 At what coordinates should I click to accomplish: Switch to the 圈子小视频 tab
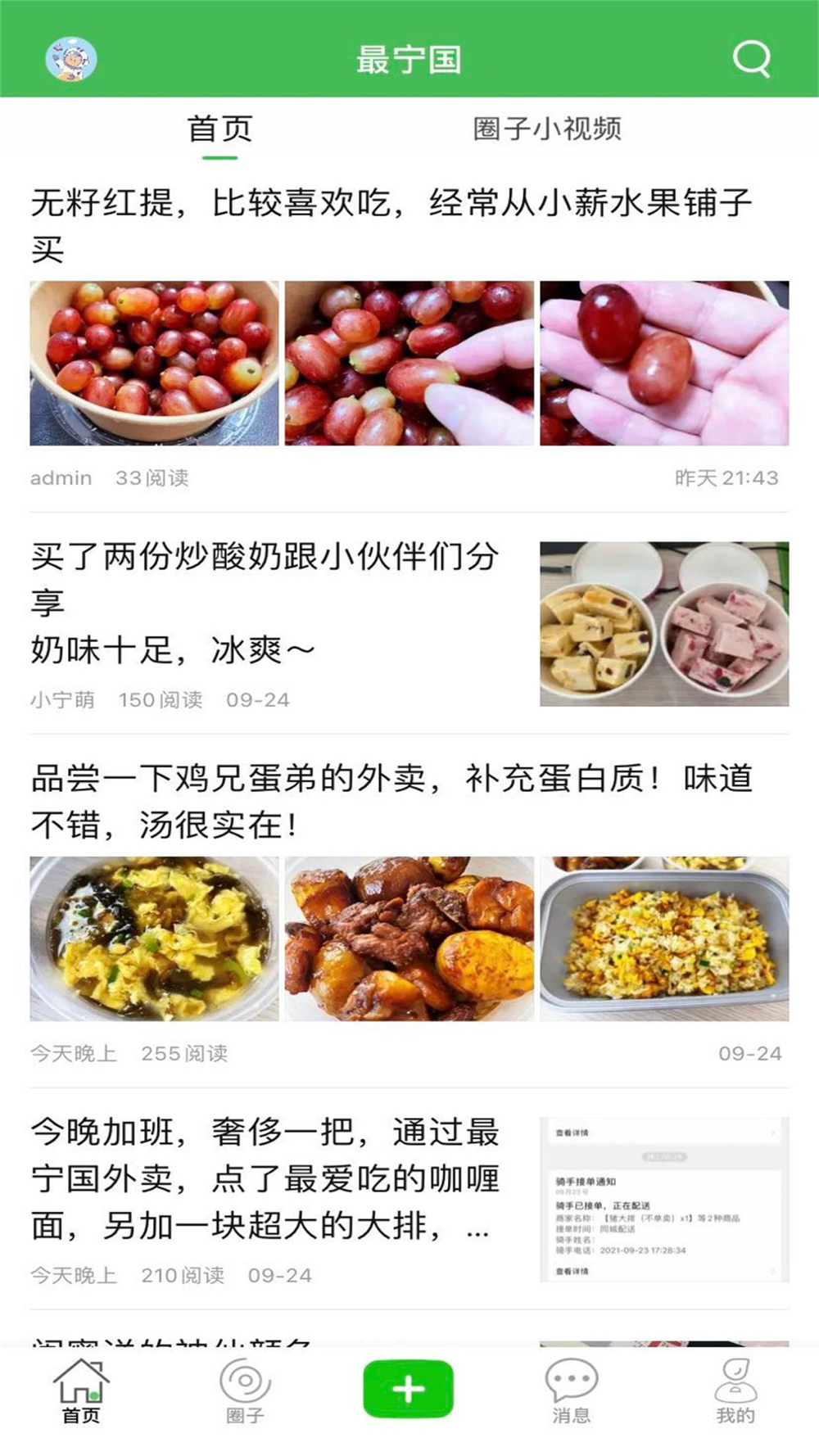coord(547,129)
